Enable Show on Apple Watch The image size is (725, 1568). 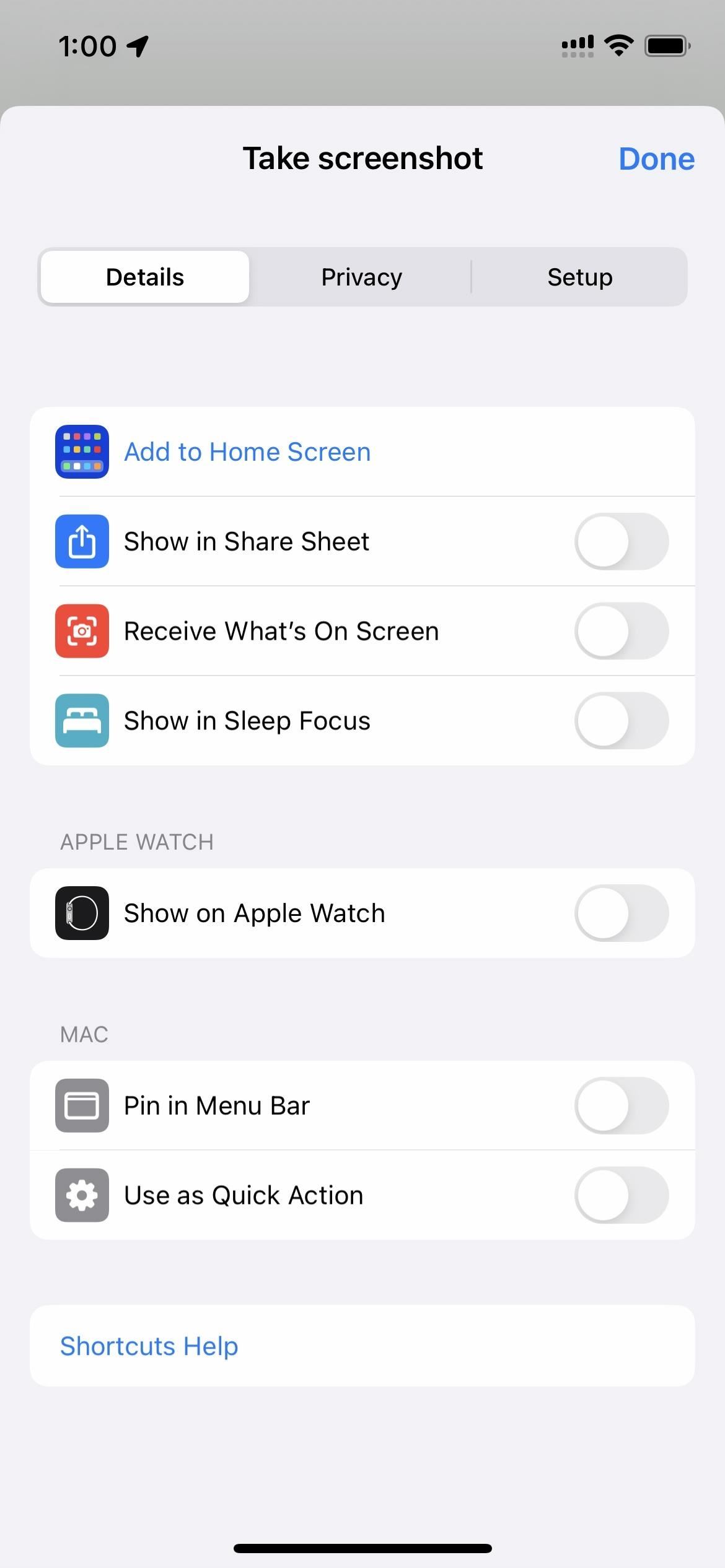[x=621, y=913]
